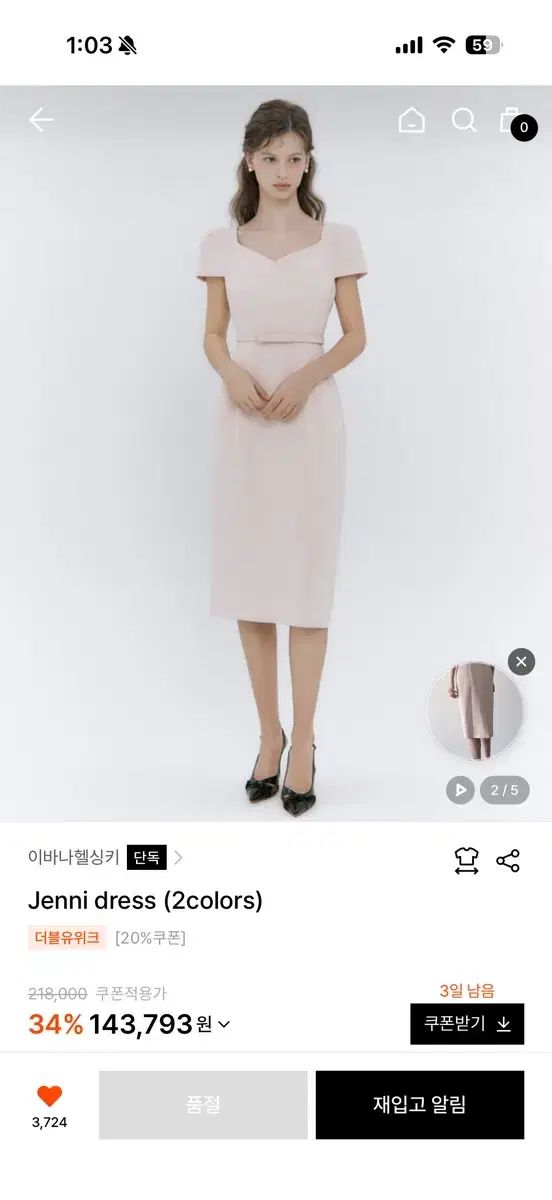552x1200 pixels.
Task: Close the floating video preview
Action: pyautogui.click(x=521, y=662)
